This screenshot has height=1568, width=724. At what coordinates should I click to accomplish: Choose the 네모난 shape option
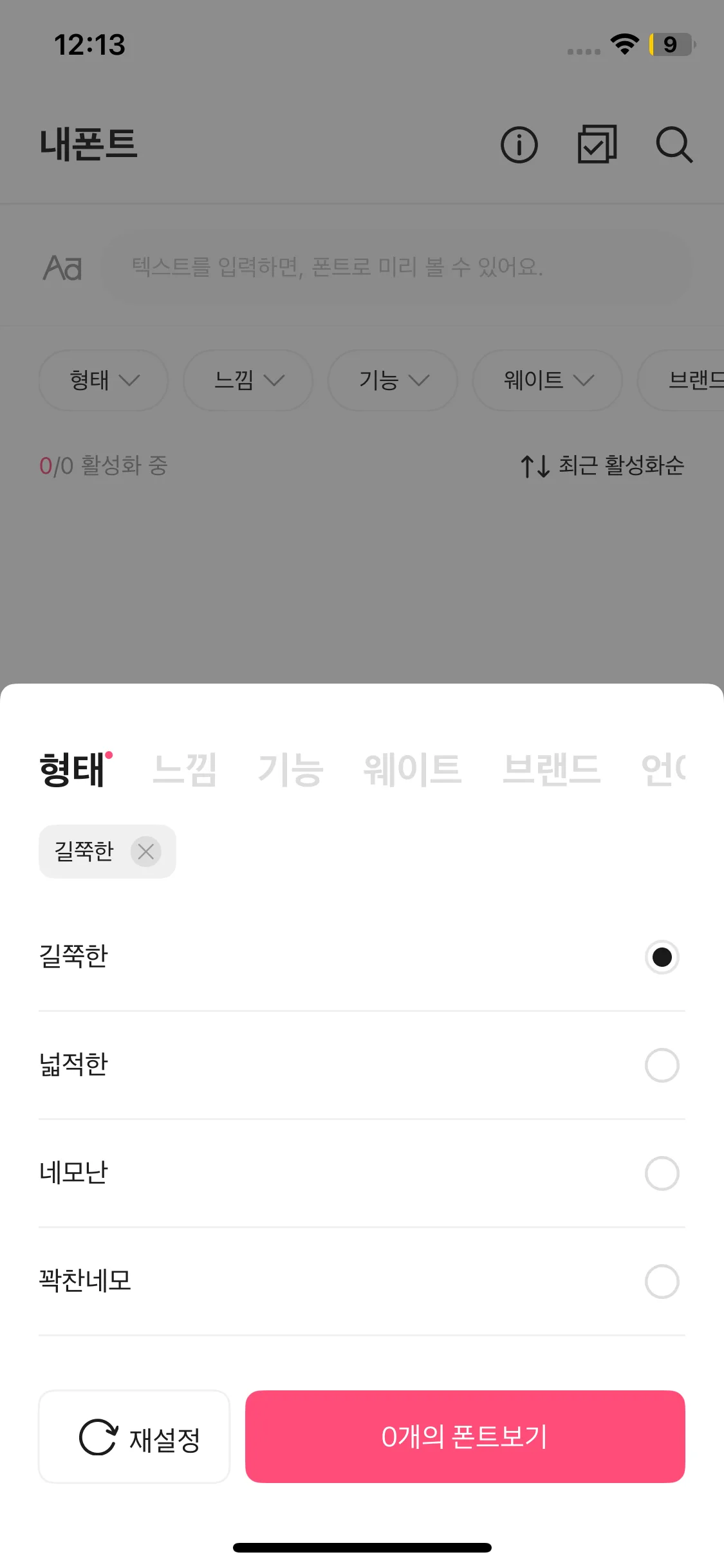tap(662, 1173)
